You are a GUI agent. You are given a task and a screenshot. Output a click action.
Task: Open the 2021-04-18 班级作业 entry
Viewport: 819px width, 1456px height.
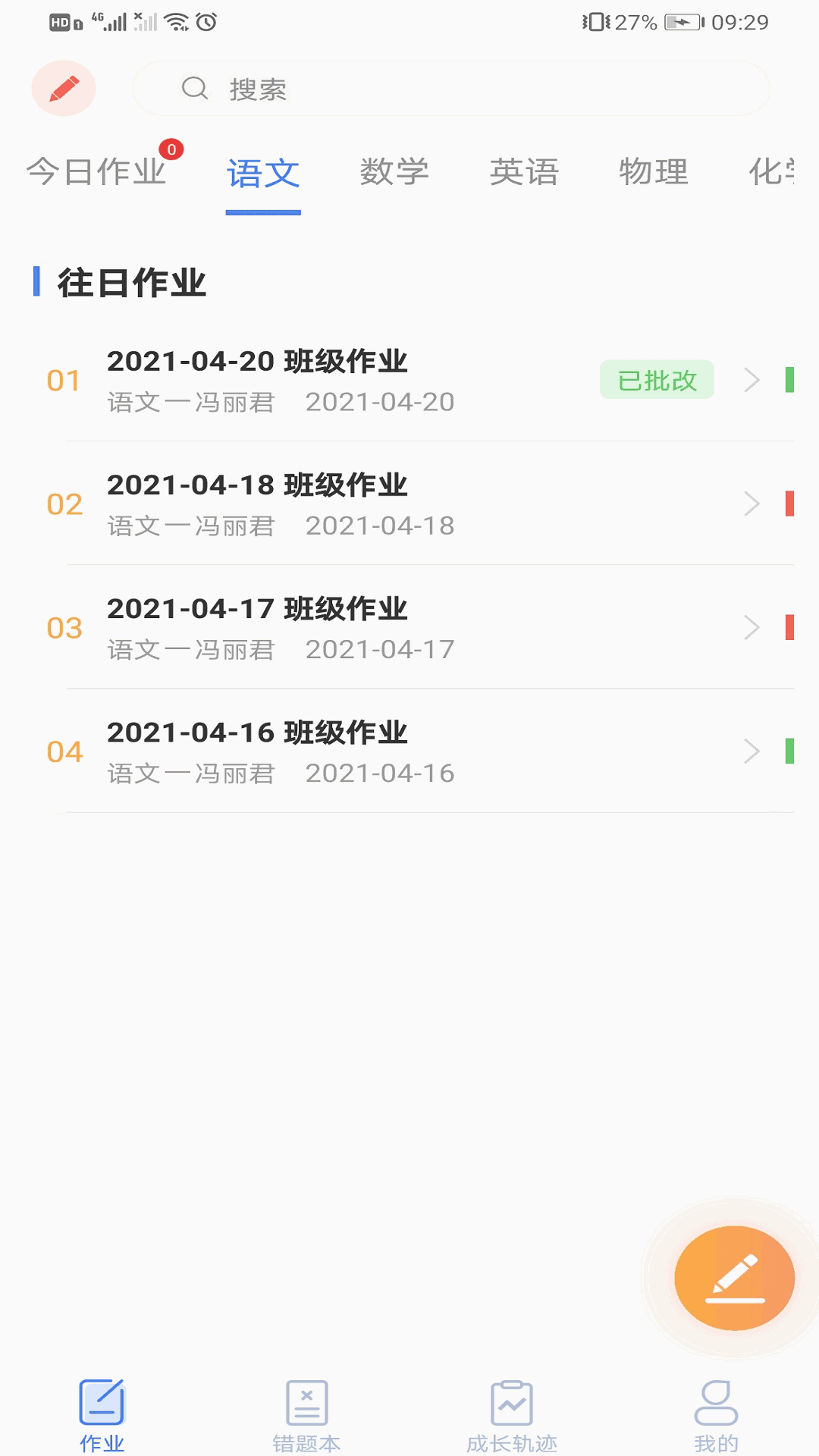pyautogui.click(x=421, y=504)
